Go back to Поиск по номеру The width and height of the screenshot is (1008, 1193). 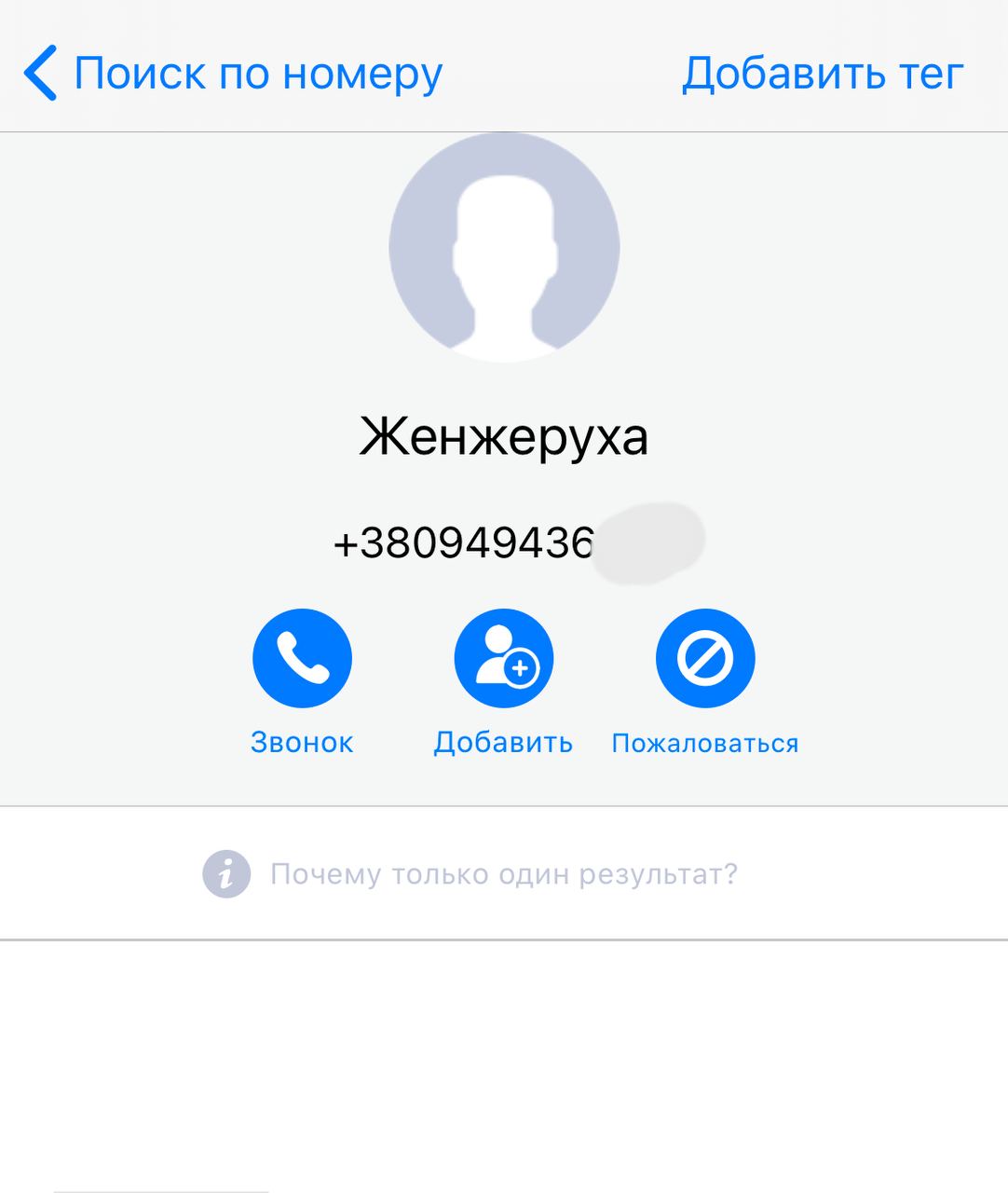pyautogui.click(x=233, y=73)
